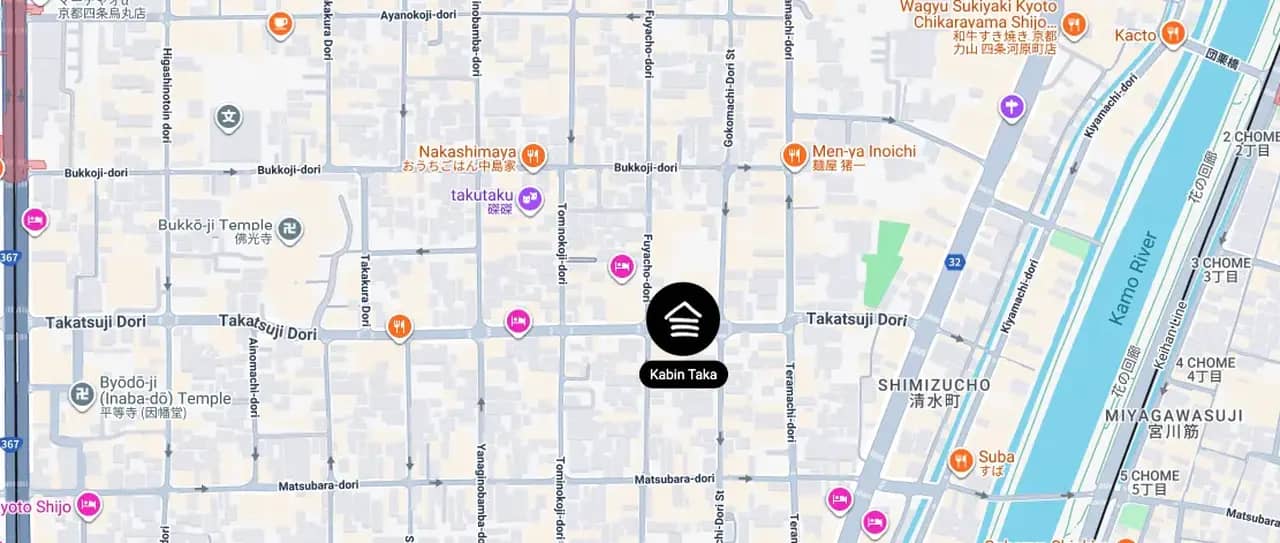
Task: Tap the Suba restaurant pin
Action: coord(961,460)
